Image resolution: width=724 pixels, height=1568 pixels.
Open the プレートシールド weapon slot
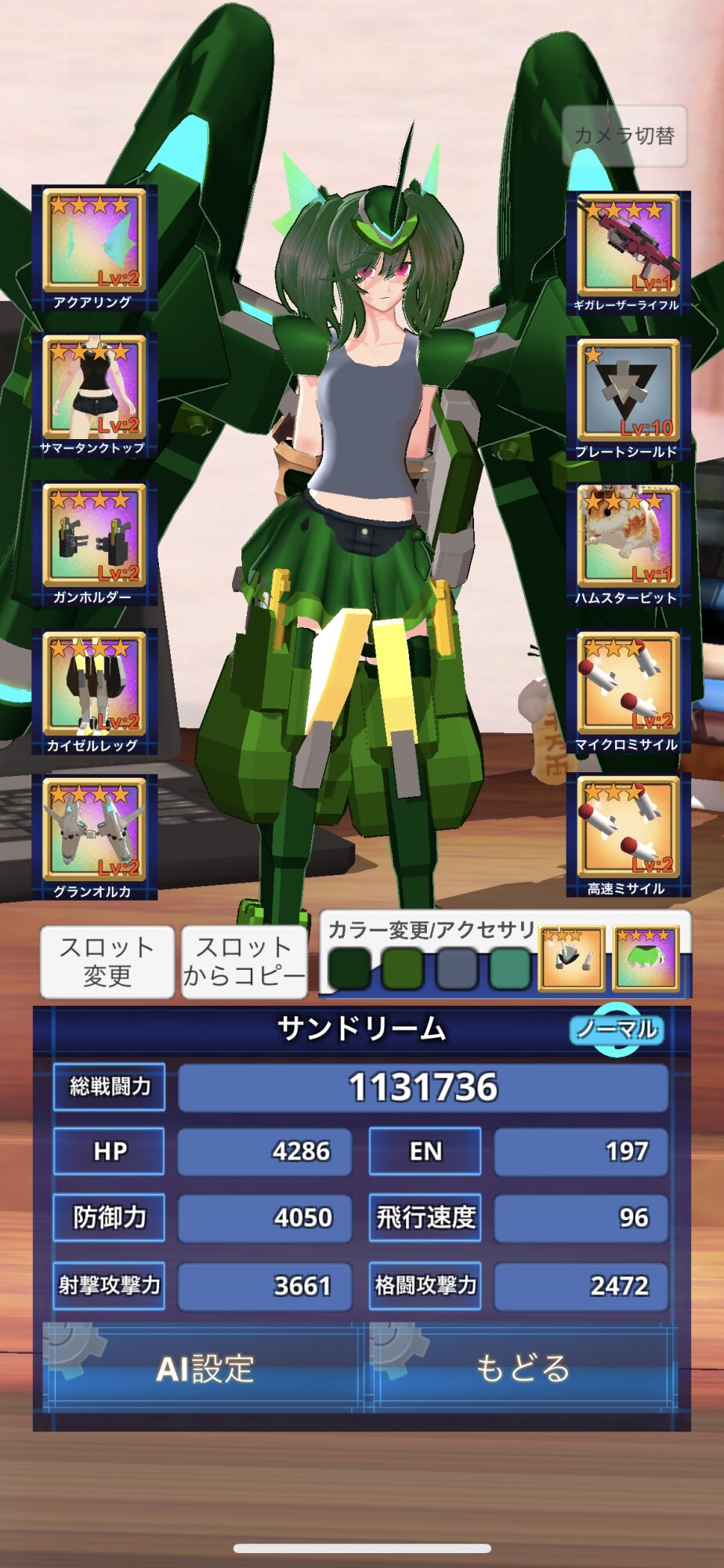(628, 399)
